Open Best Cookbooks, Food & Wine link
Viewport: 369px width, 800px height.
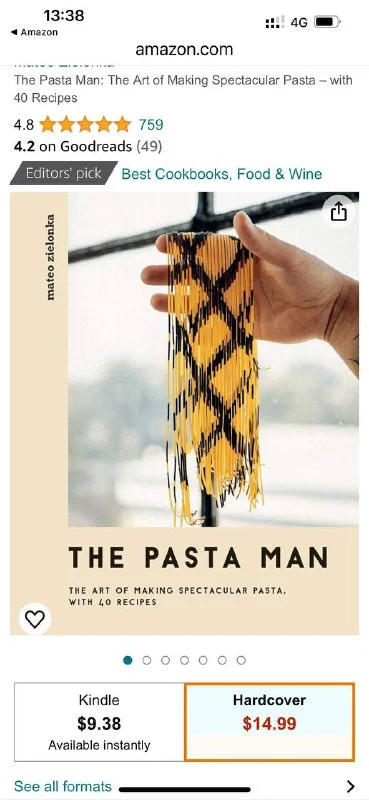coord(222,174)
